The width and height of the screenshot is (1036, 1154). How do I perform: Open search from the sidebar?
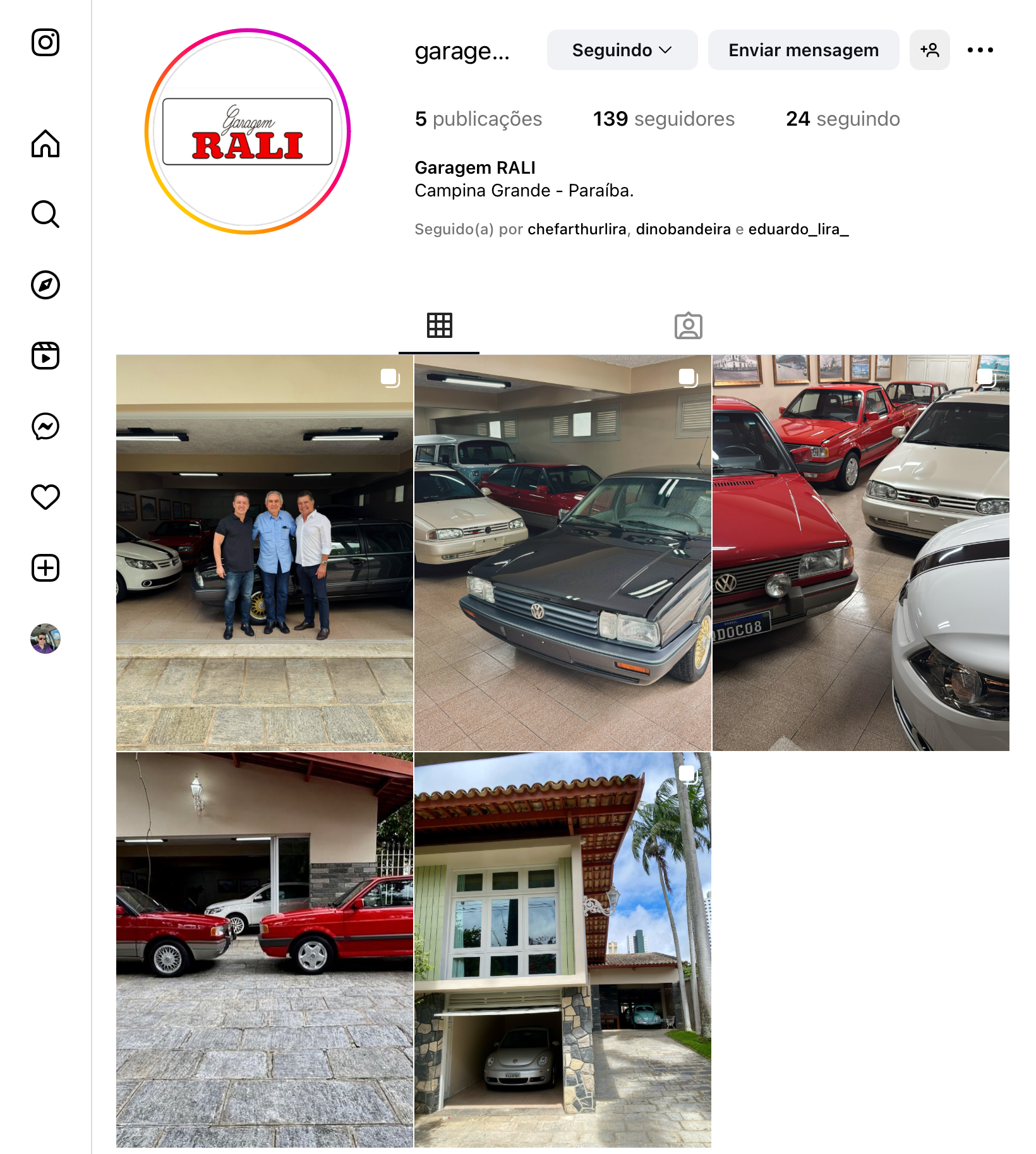pos(45,214)
